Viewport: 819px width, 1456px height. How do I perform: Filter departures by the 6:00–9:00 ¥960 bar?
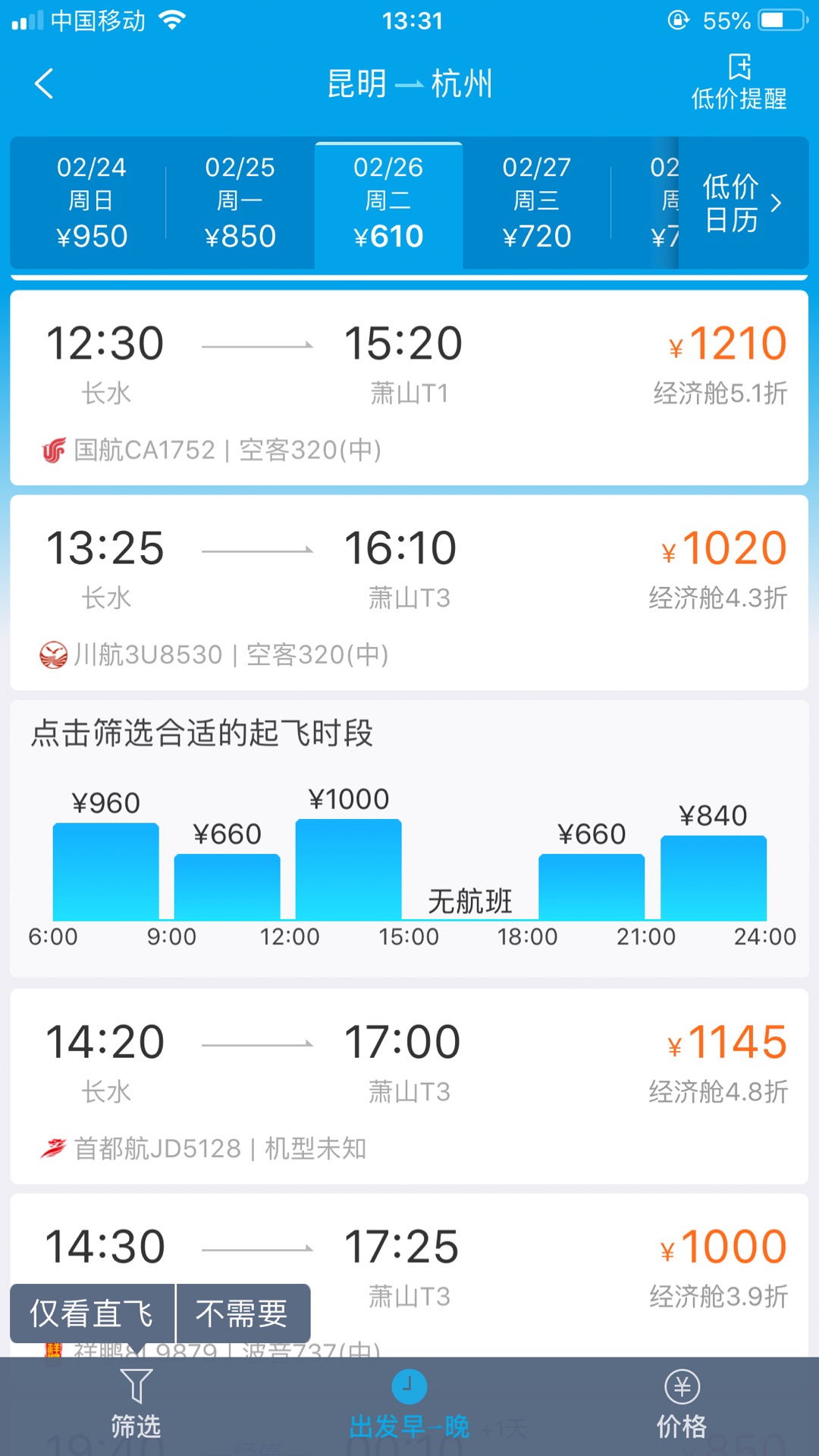(x=105, y=871)
